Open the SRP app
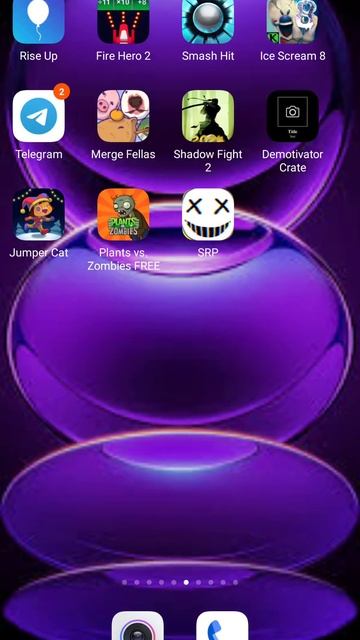Viewport: 360px width, 640px height. (208, 214)
